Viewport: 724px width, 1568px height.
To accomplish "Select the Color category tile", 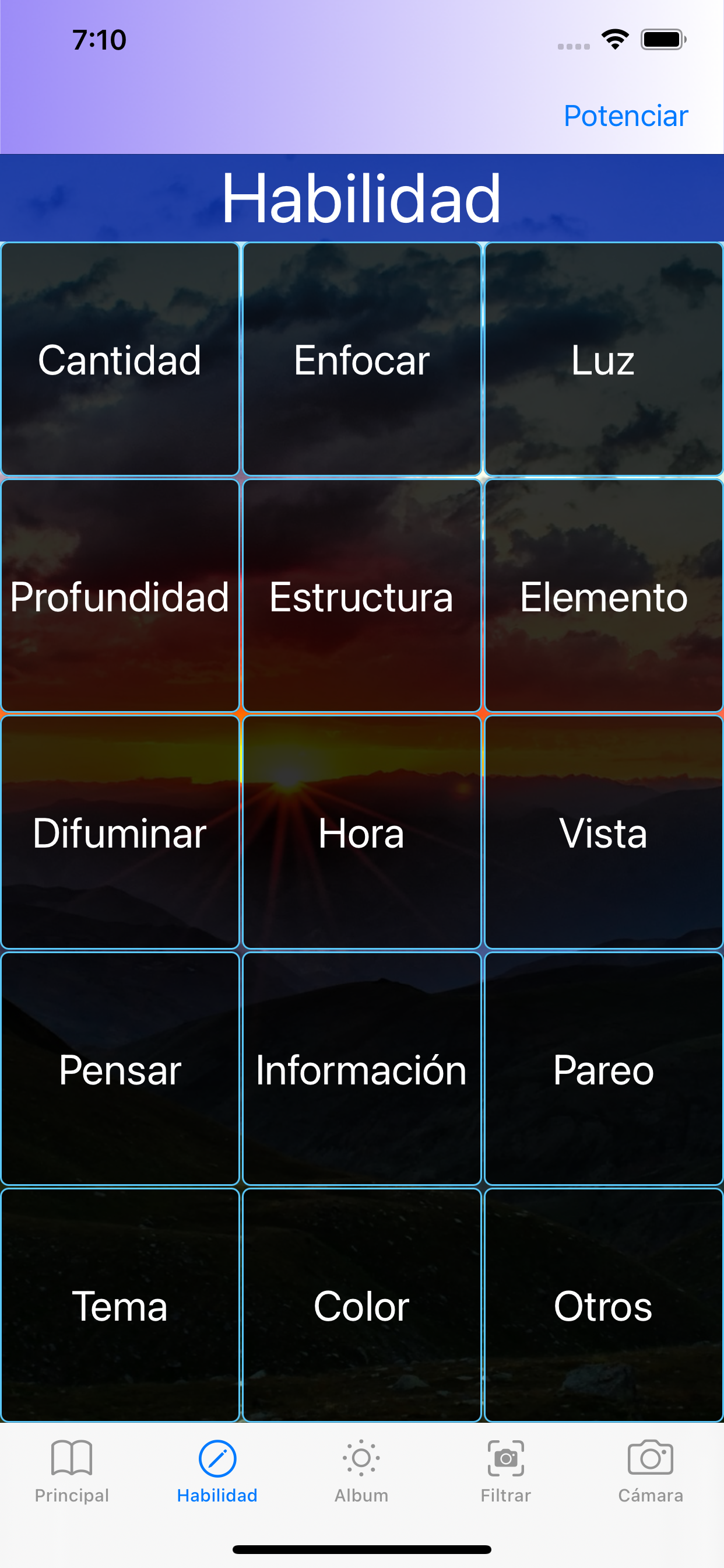I will pos(361,1305).
